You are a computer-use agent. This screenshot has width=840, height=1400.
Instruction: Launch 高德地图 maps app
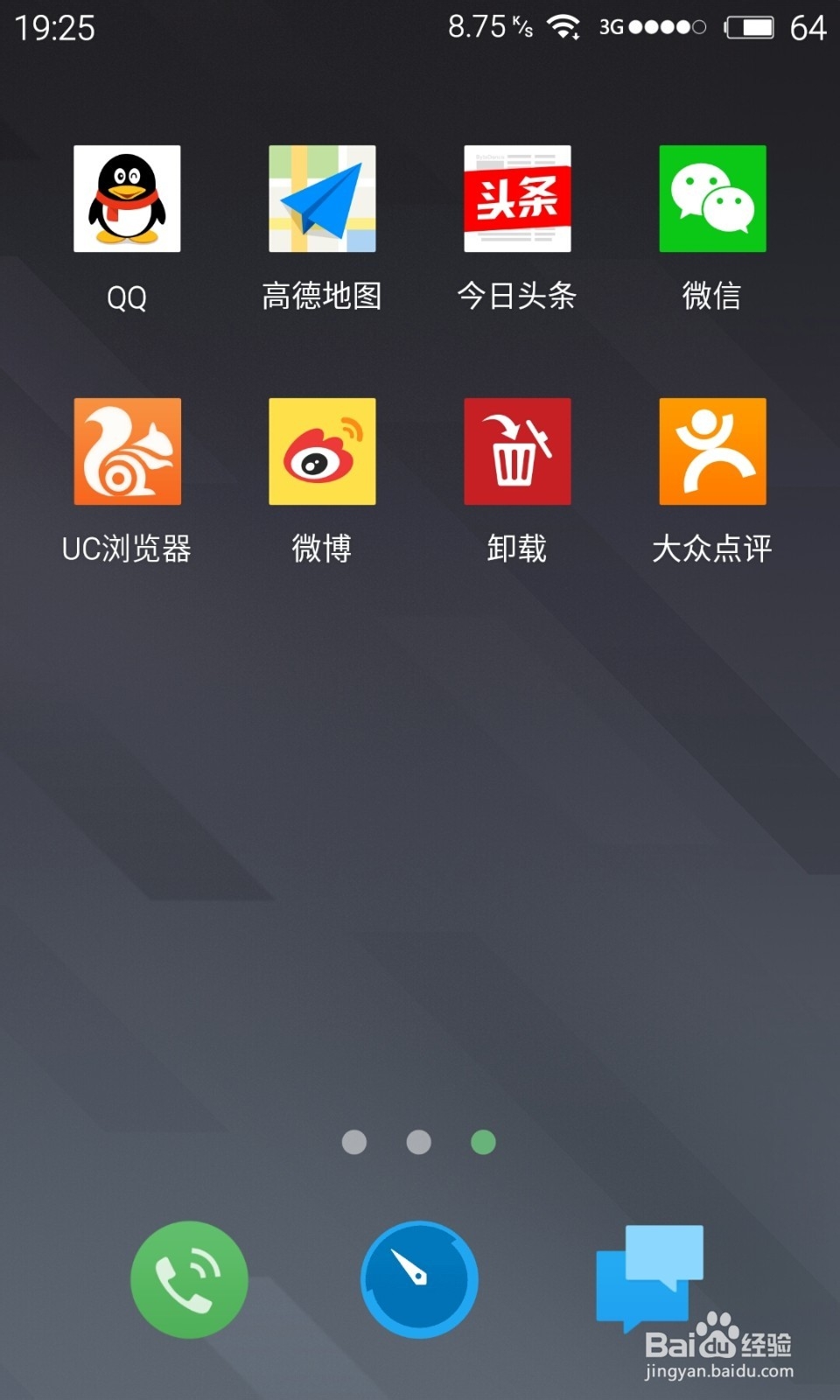pos(322,197)
